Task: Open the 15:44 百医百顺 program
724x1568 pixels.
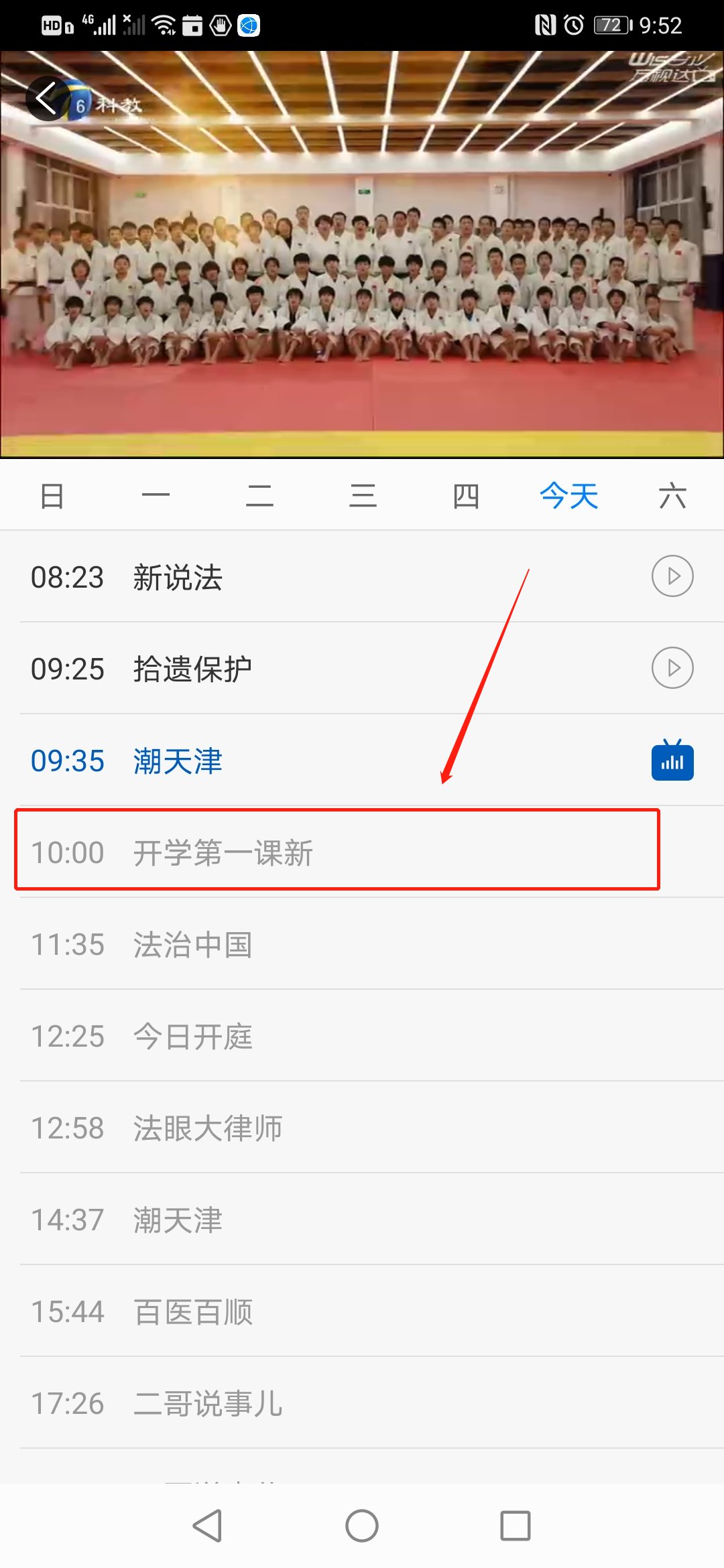Action: (x=335, y=1312)
